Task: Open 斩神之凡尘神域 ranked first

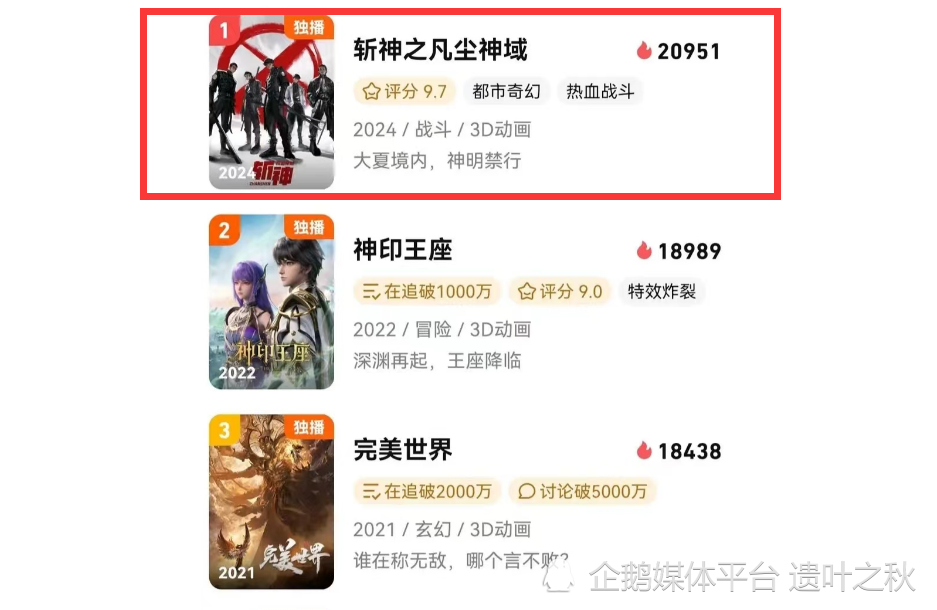Action: [440, 50]
